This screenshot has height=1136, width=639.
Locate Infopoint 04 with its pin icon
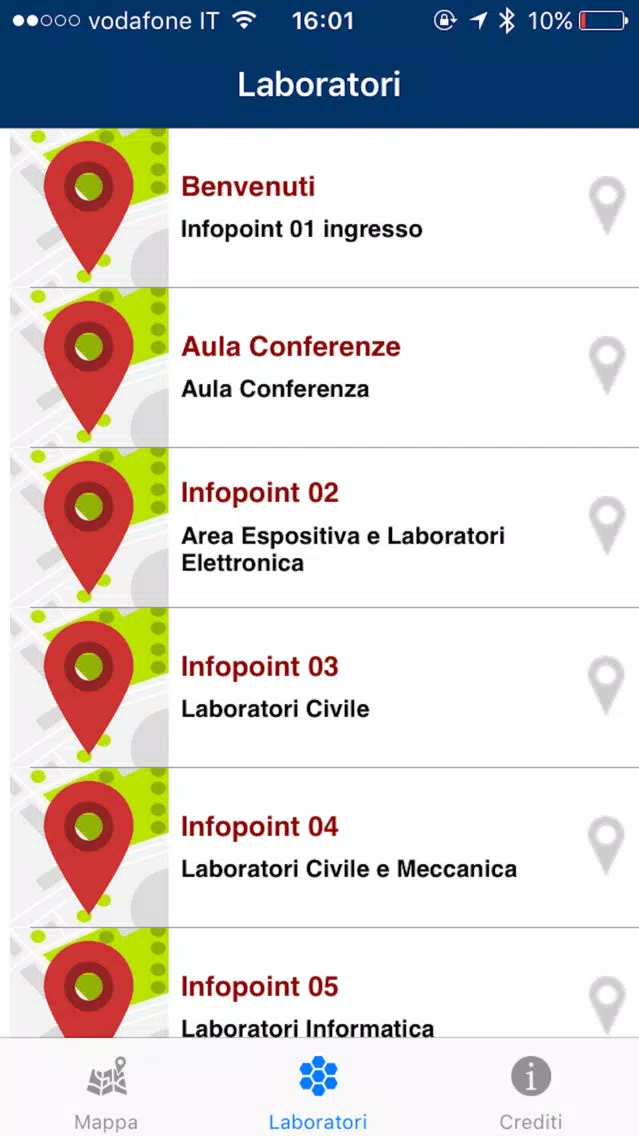click(606, 845)
